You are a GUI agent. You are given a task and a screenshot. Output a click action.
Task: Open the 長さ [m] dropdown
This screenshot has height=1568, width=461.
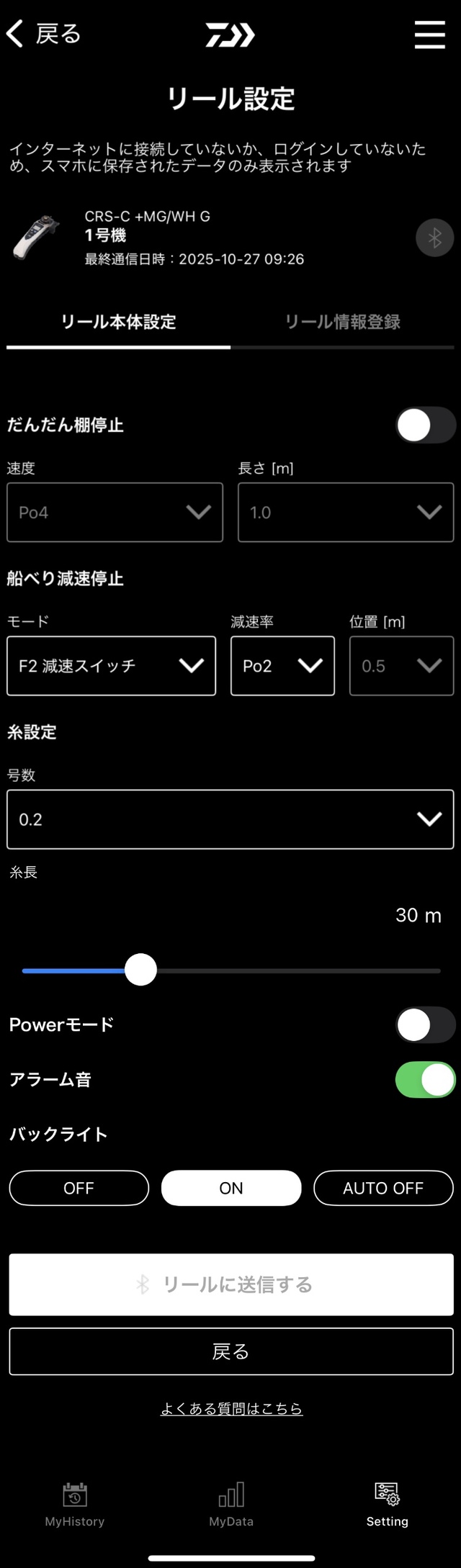(x=346, y=512)
